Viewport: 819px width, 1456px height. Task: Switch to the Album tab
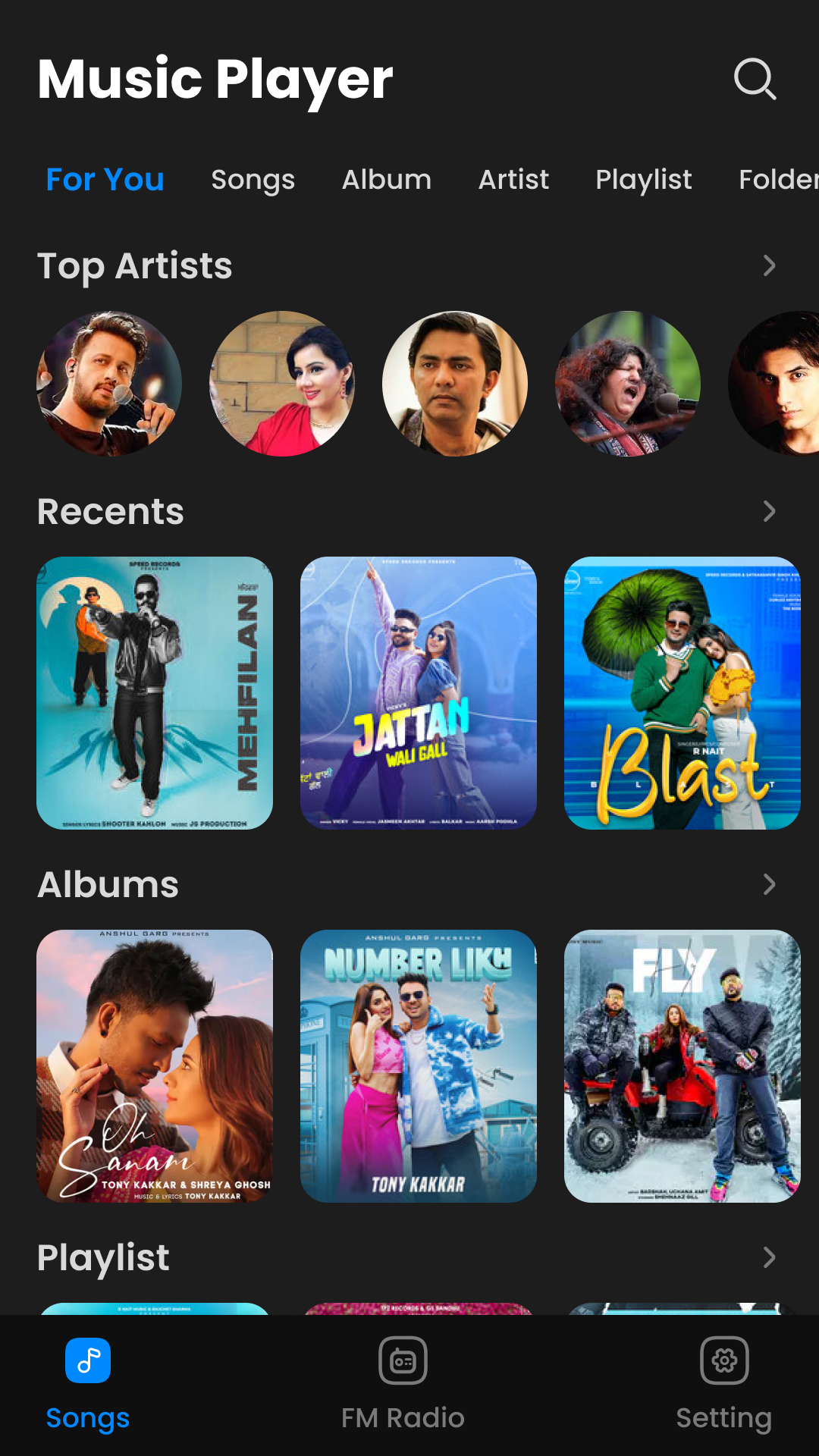tap(387, 180)
